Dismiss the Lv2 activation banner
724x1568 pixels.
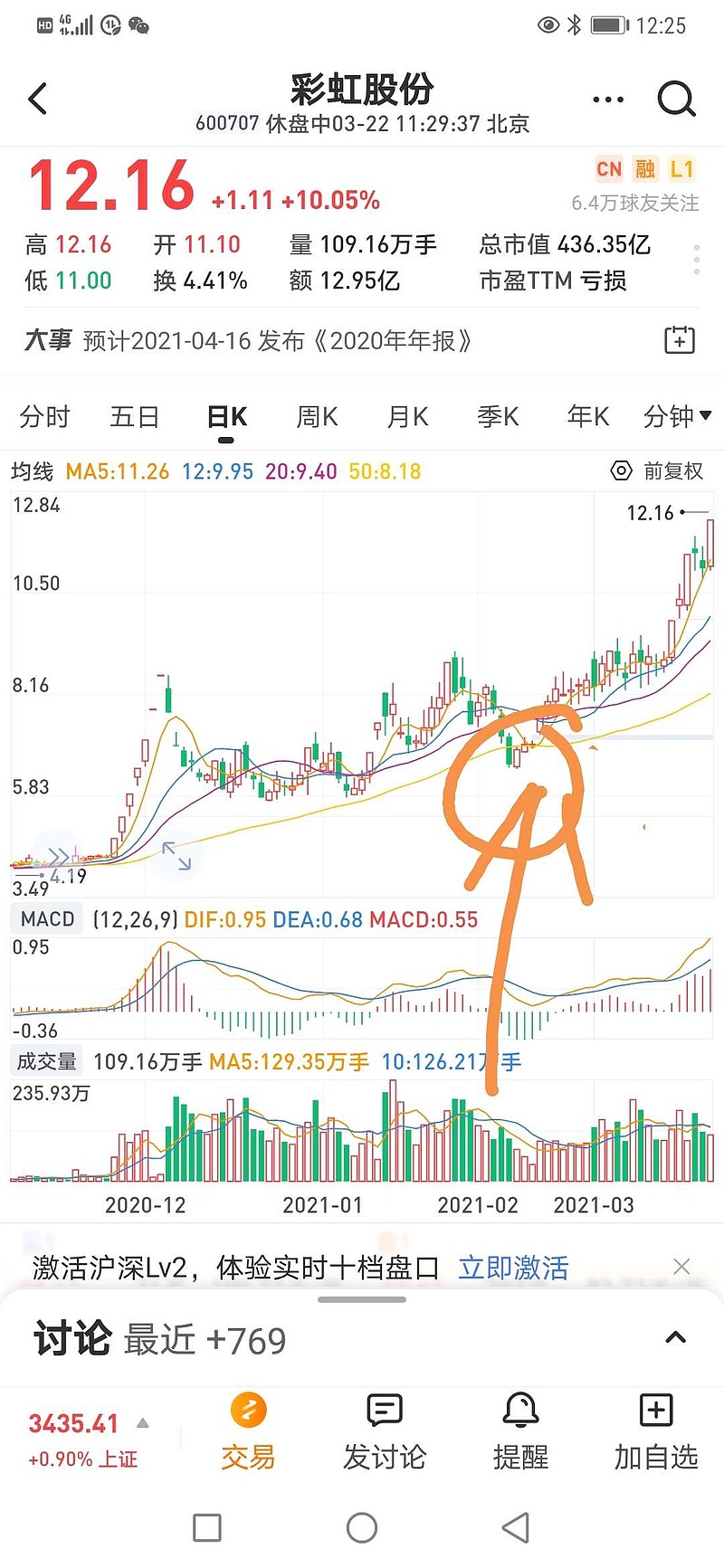[681, 1267]
